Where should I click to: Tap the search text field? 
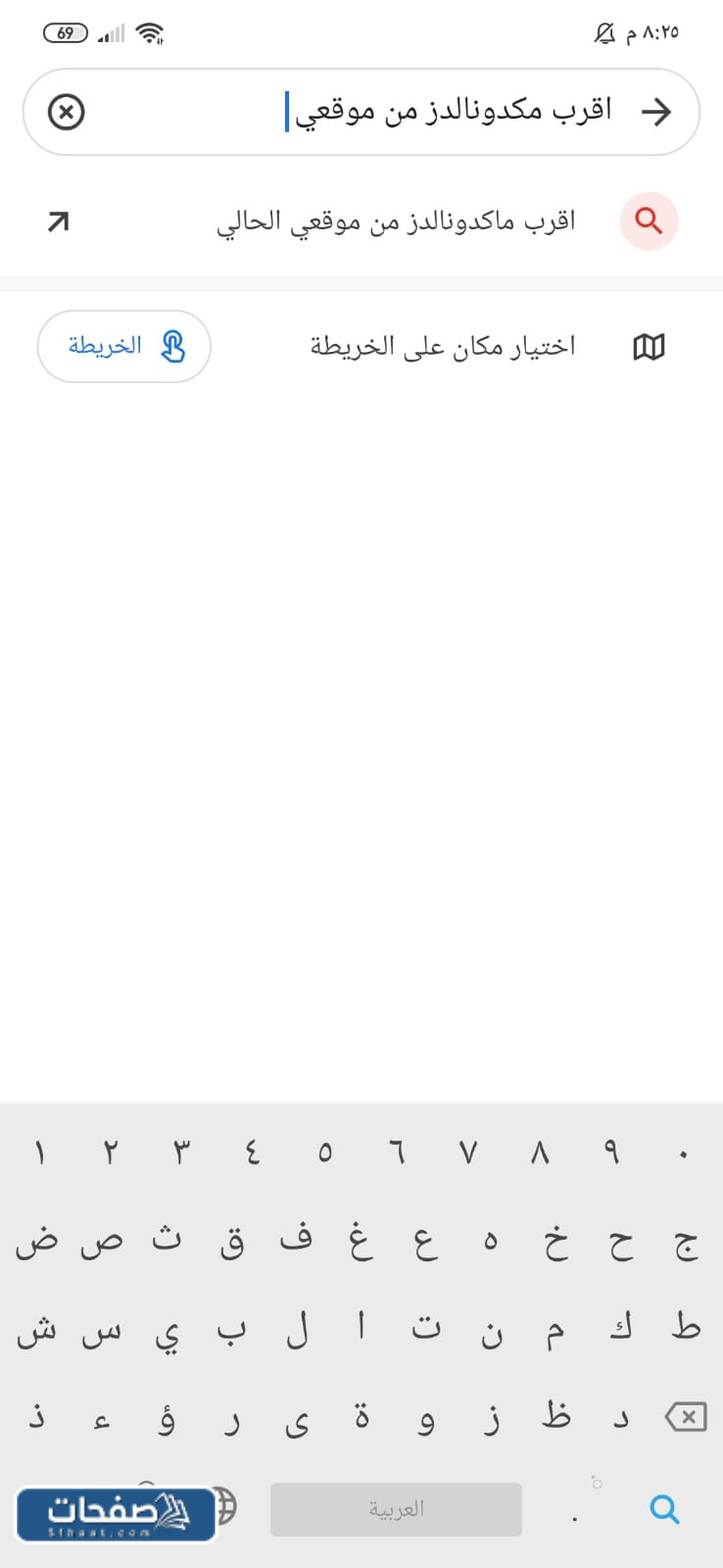392,112
